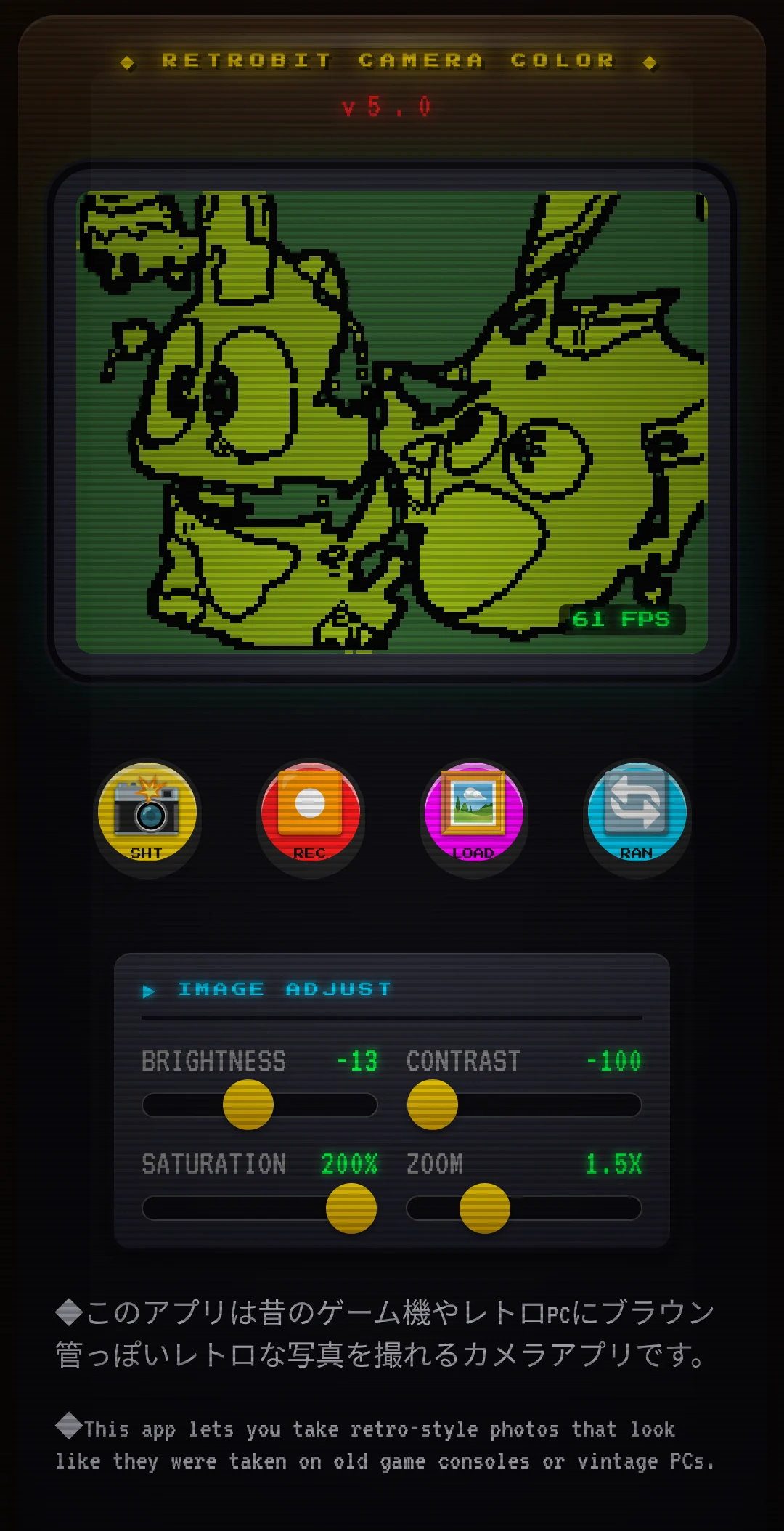The width and height of the screenshot is (784, 1531).
Task: Load an image with the LOAD button
Action: pos(473,812)
